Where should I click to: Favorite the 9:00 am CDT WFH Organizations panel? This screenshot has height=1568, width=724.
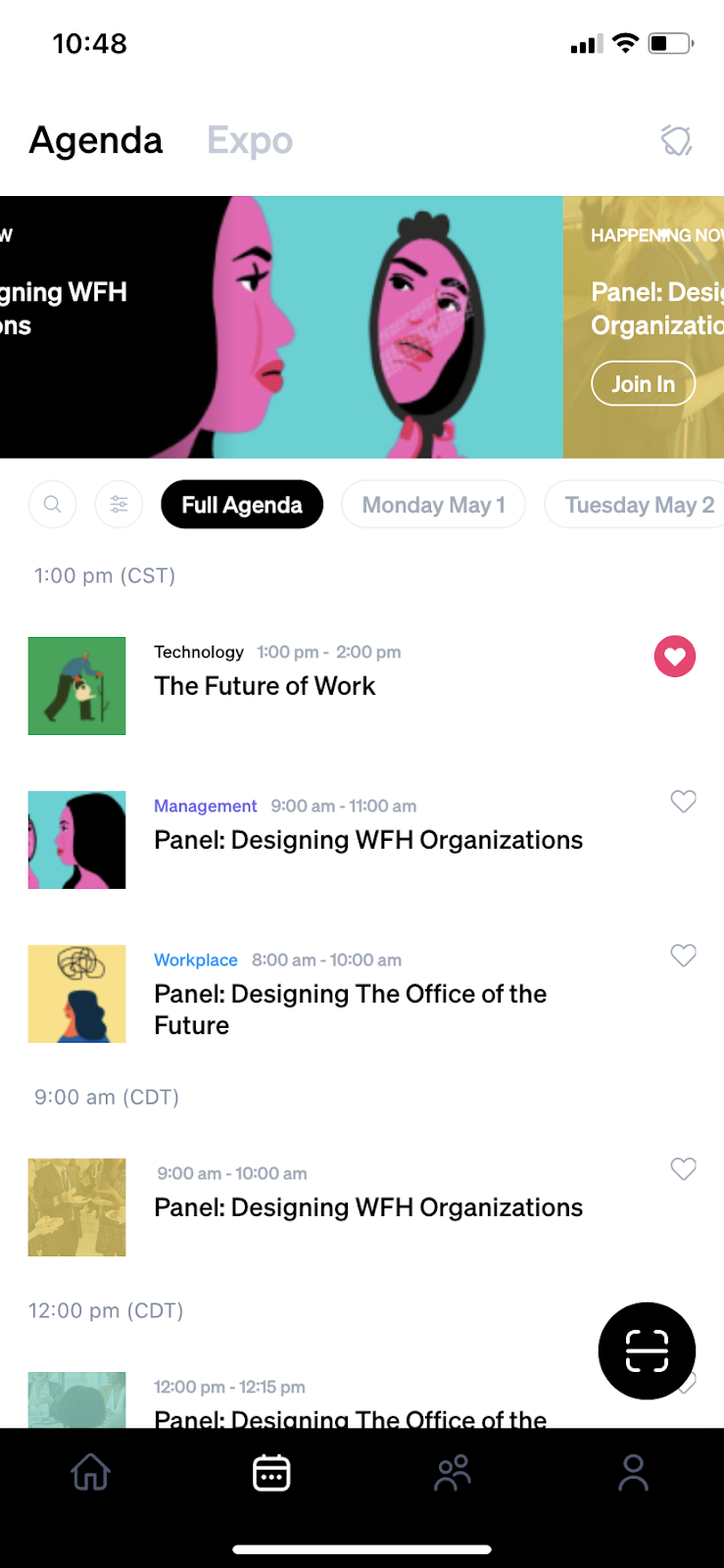pos(683,1169)
